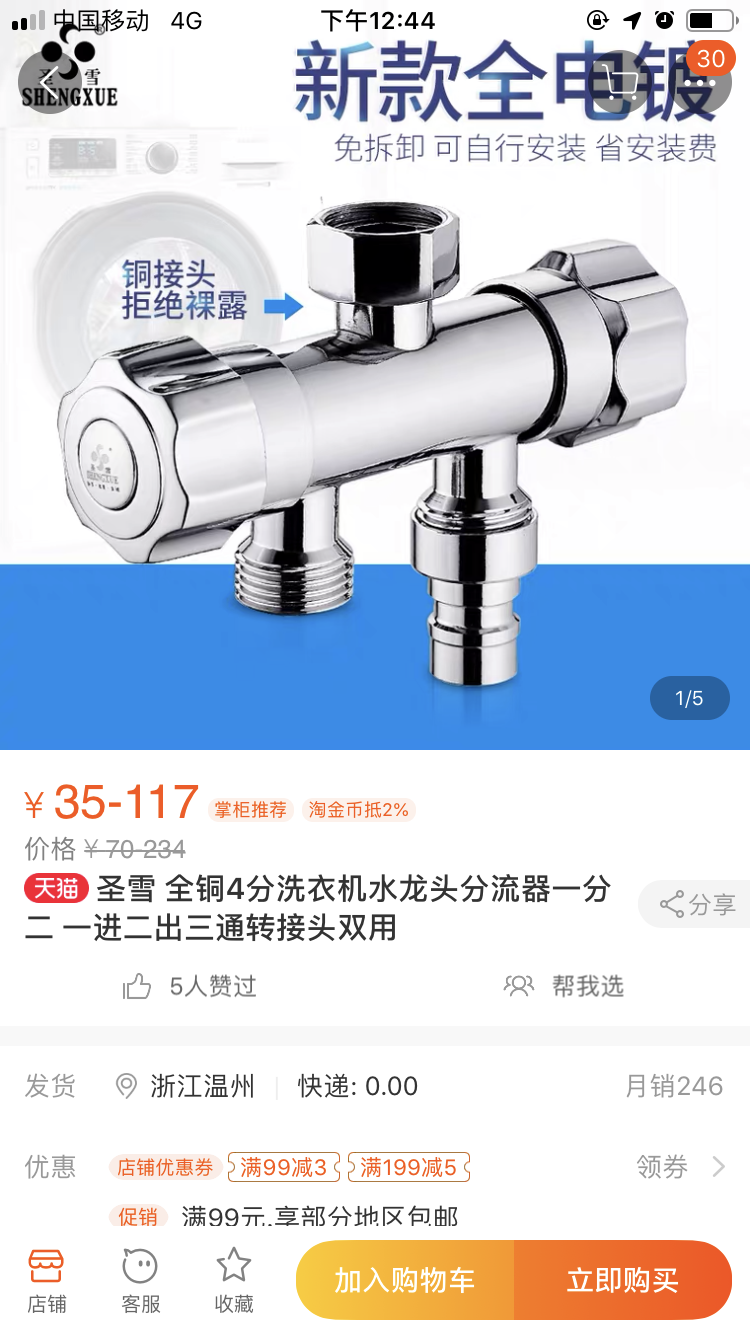Viewport: 750px width, 1334px height.
Task: Like the product next to 5人赞过
Action: (x=137, y=987)
